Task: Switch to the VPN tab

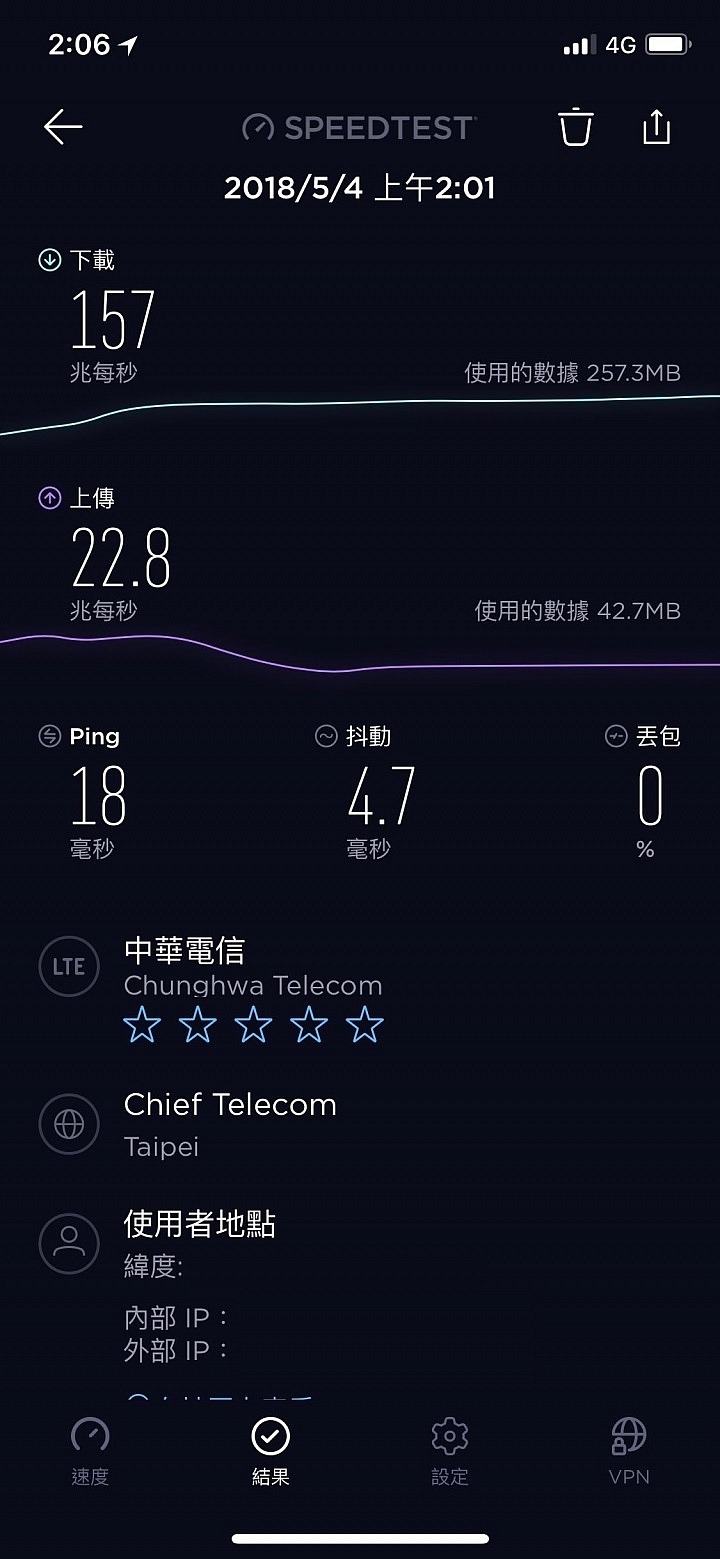Action: pyautogui.click(x=629, y=1451)
